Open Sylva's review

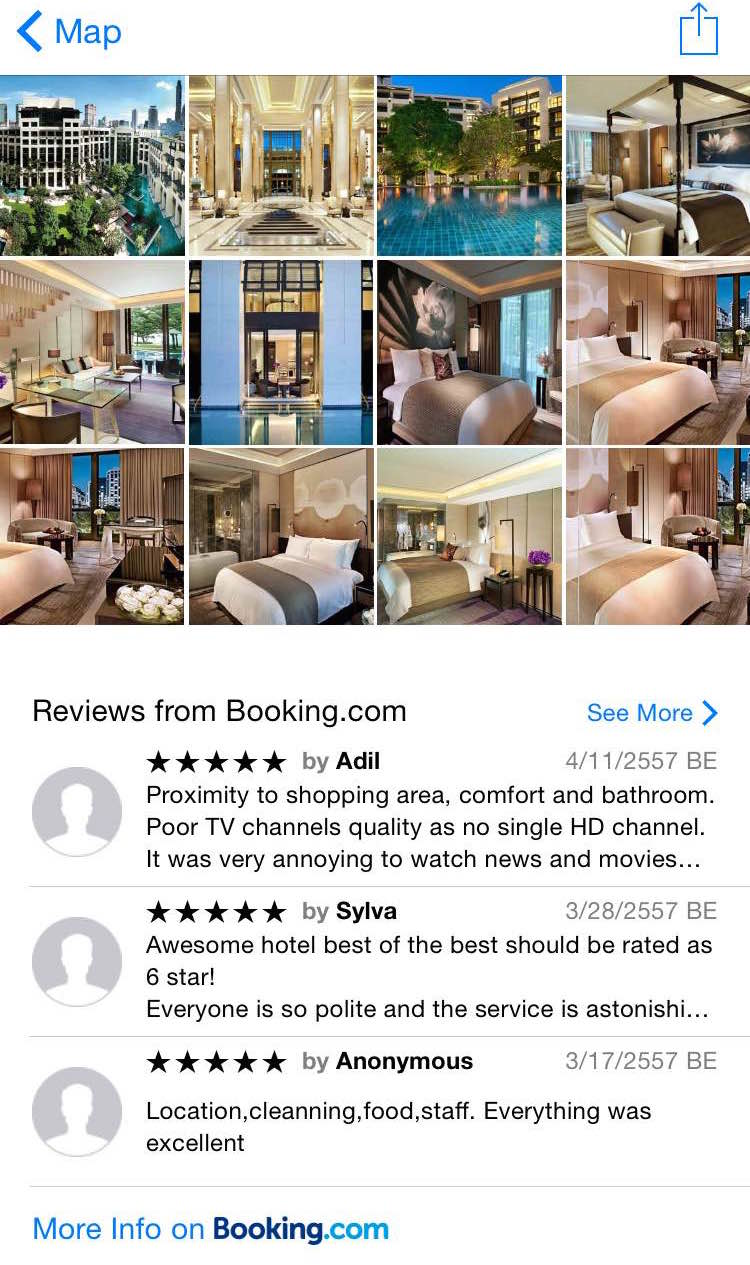coord(430,962)
